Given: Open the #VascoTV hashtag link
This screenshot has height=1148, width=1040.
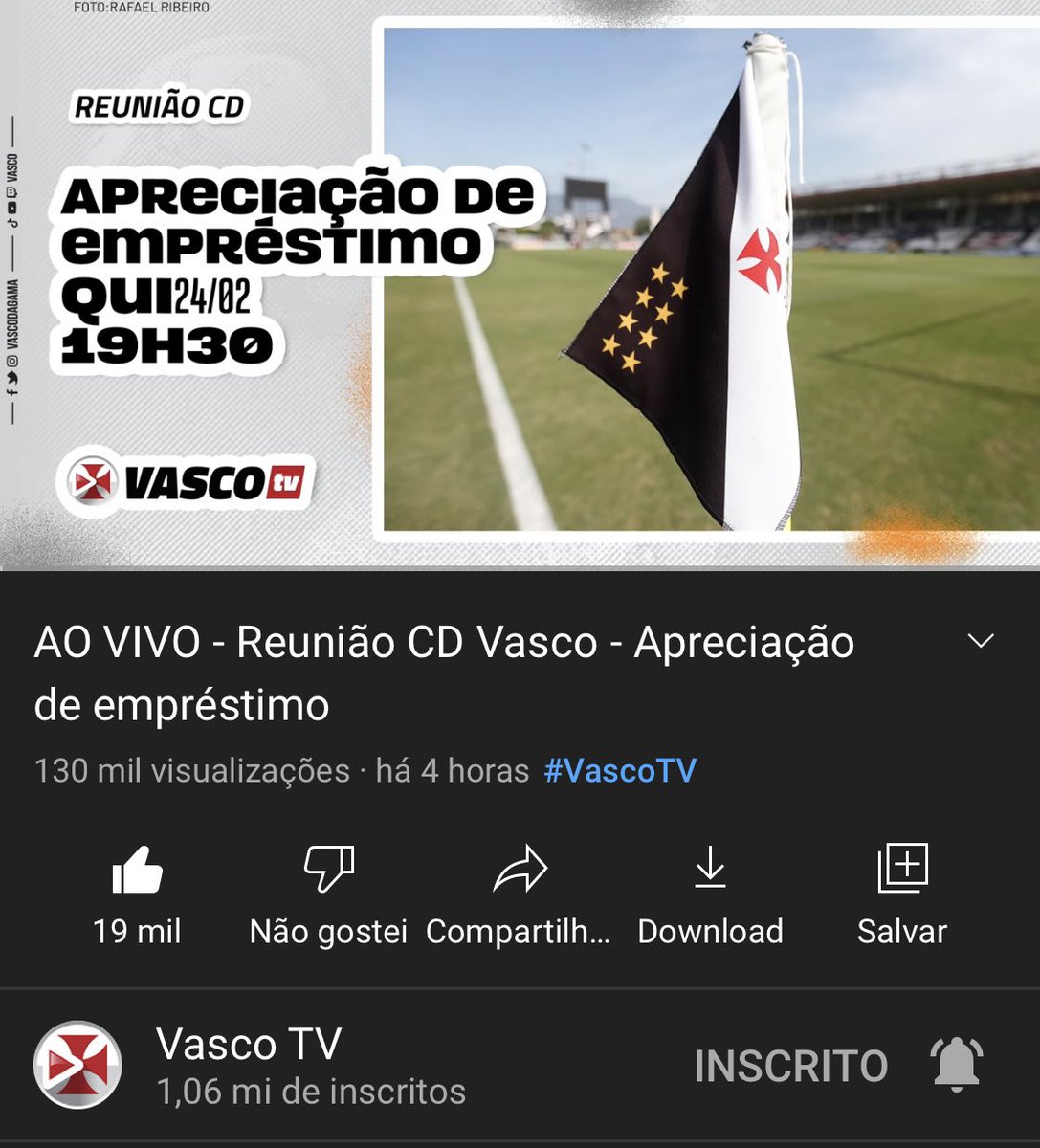Looking at the screenshot, I should point(620,771).
